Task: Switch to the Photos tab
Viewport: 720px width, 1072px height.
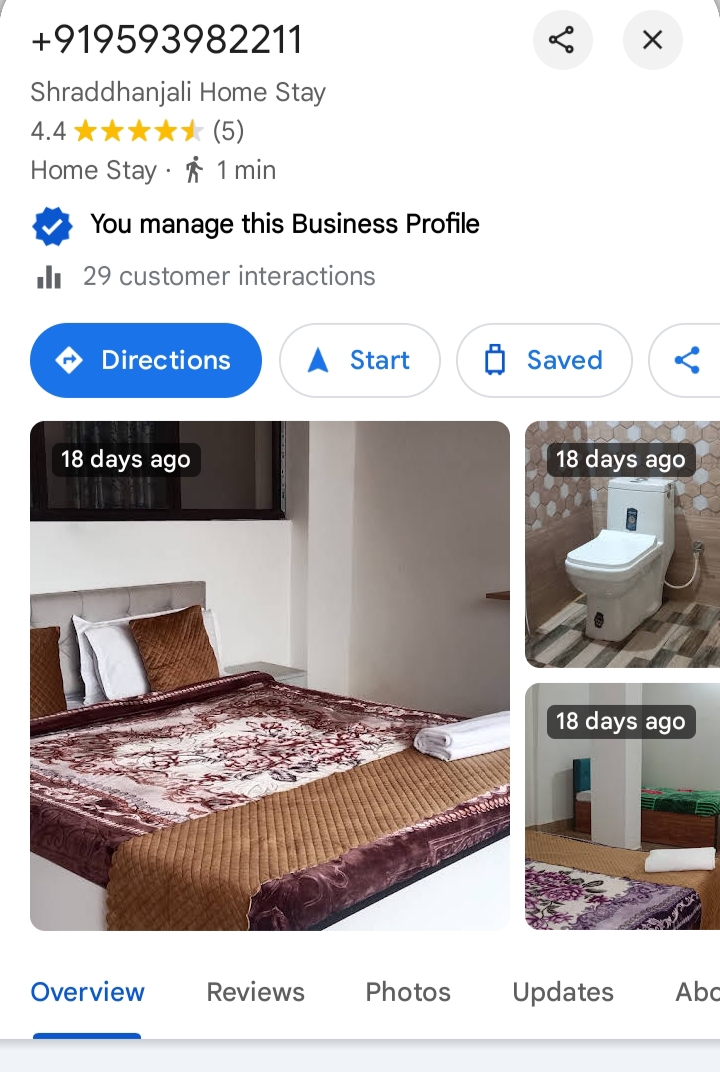Action: [408, 992]
